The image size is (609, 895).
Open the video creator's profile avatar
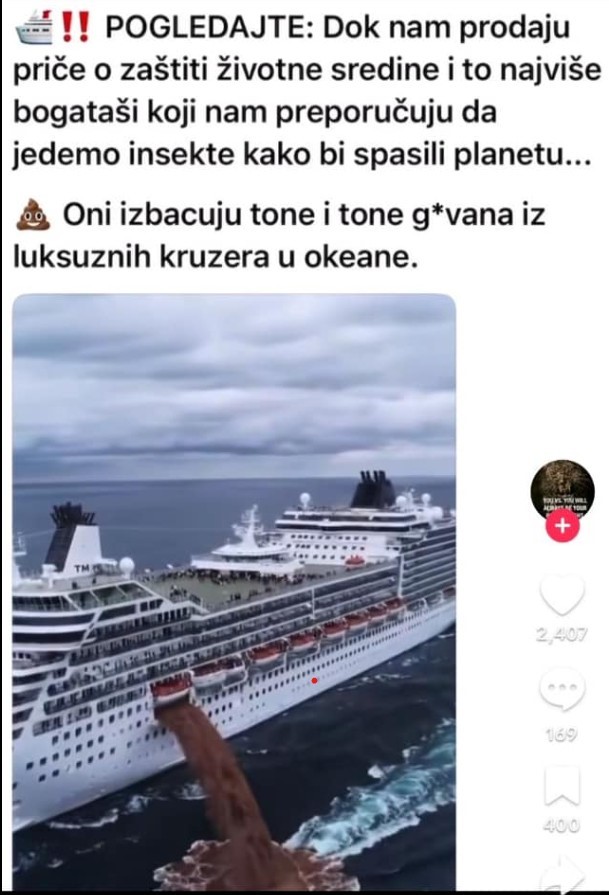click(x=562, y=491)
